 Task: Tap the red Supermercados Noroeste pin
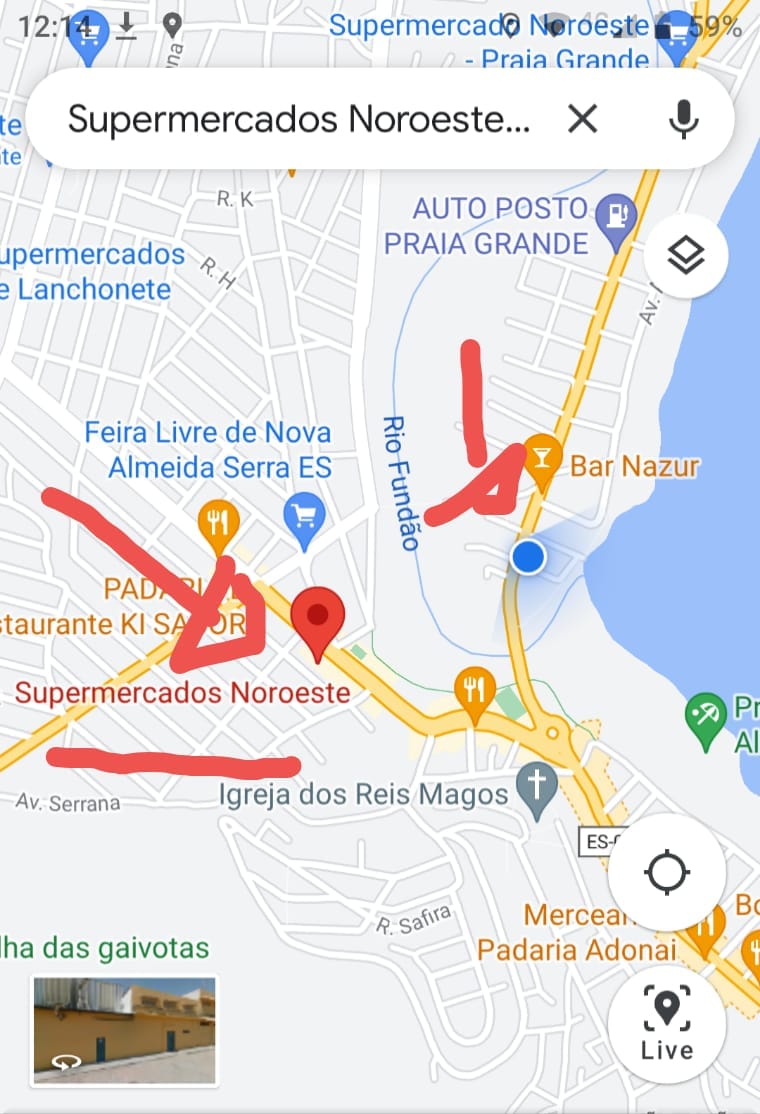318,620
